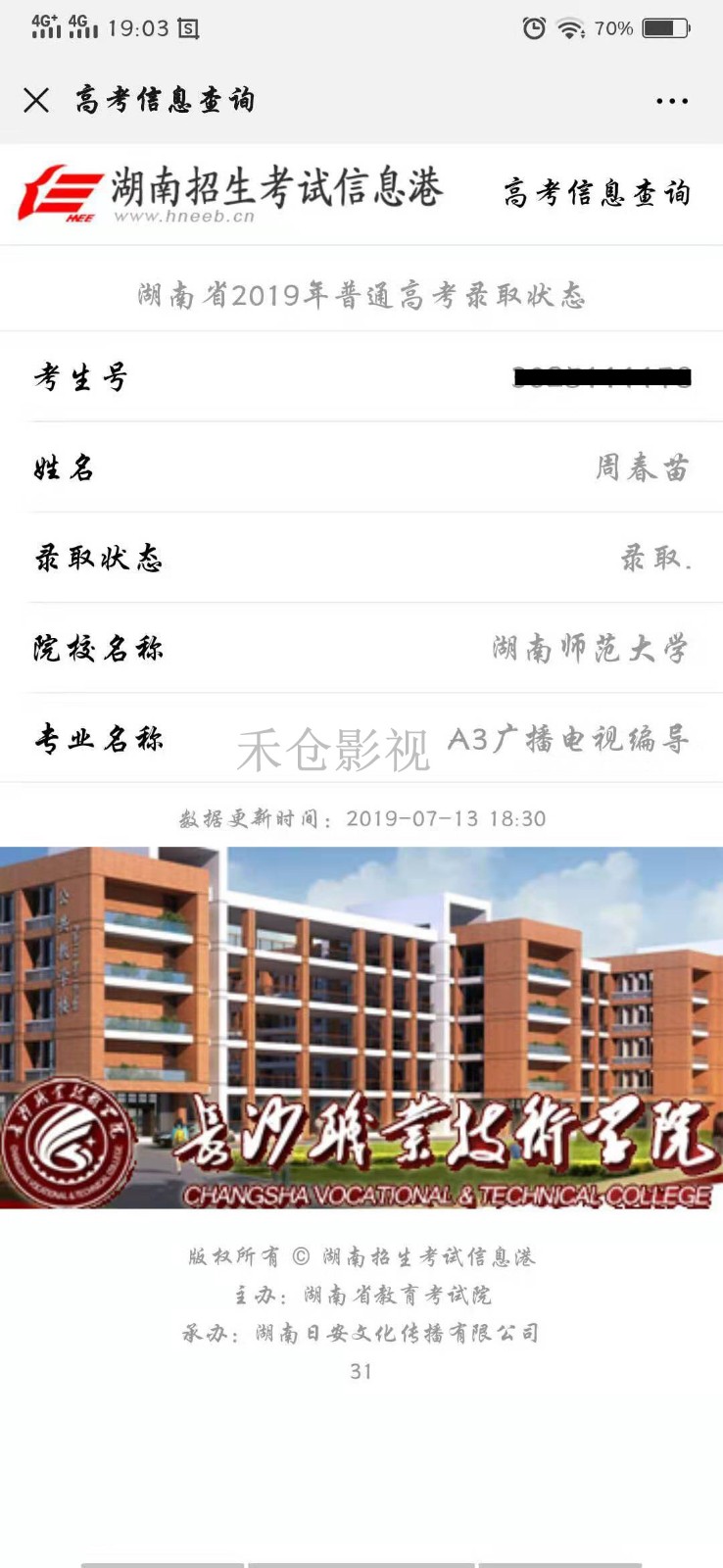723x1568 pixels.
Task: Open the 长沙职业技术学院 banner ad
Action: click(361, 1027)
